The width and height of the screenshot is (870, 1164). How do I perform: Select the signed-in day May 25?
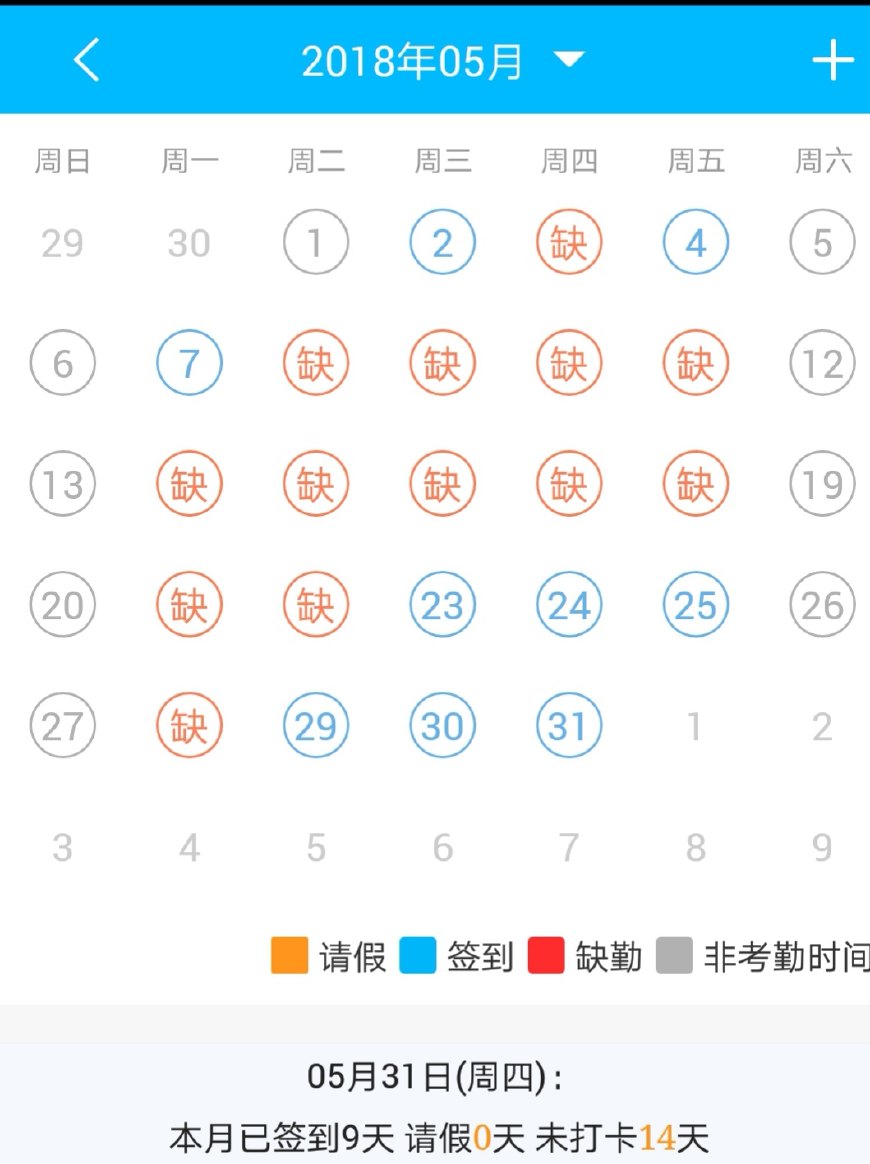click(x=695, y=605)
